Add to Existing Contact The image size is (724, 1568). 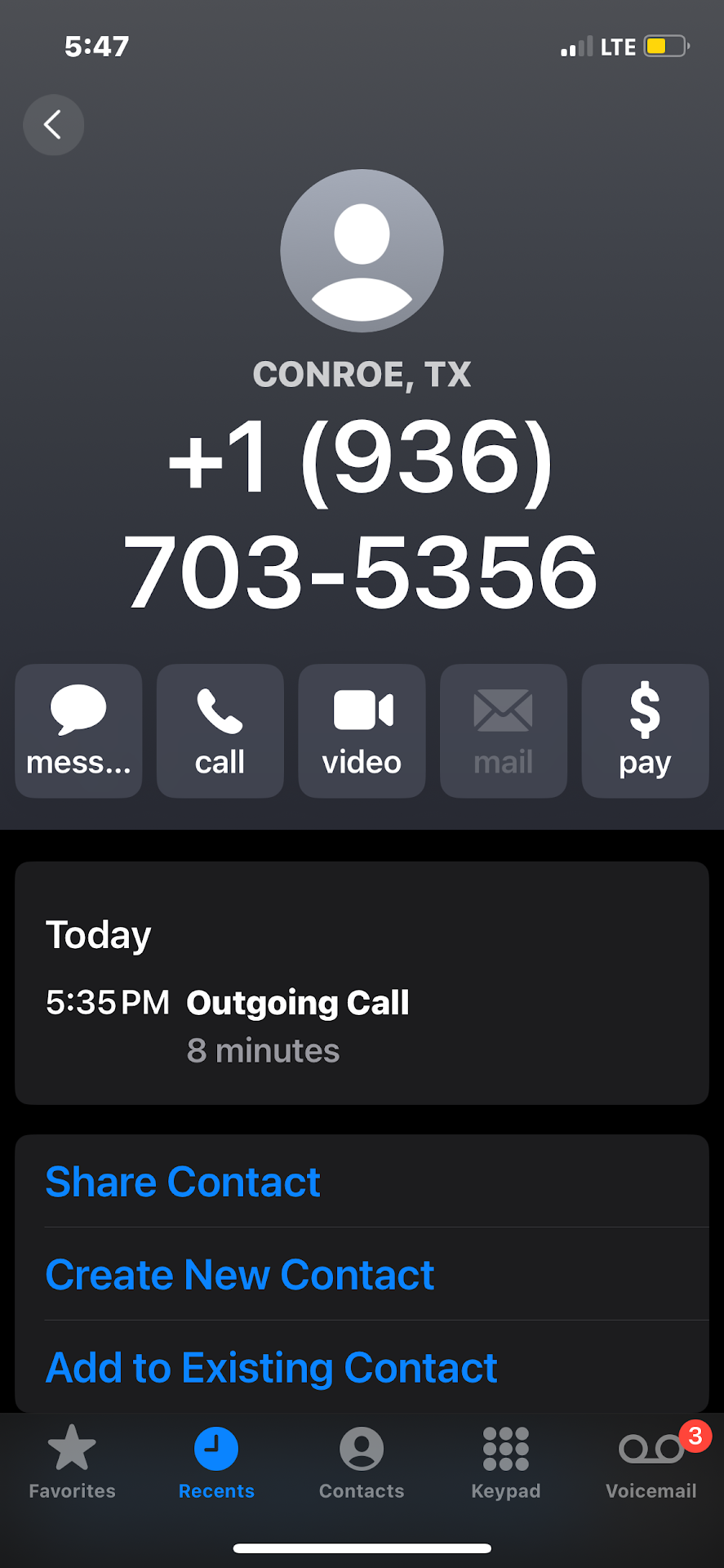coord(271,1368)
